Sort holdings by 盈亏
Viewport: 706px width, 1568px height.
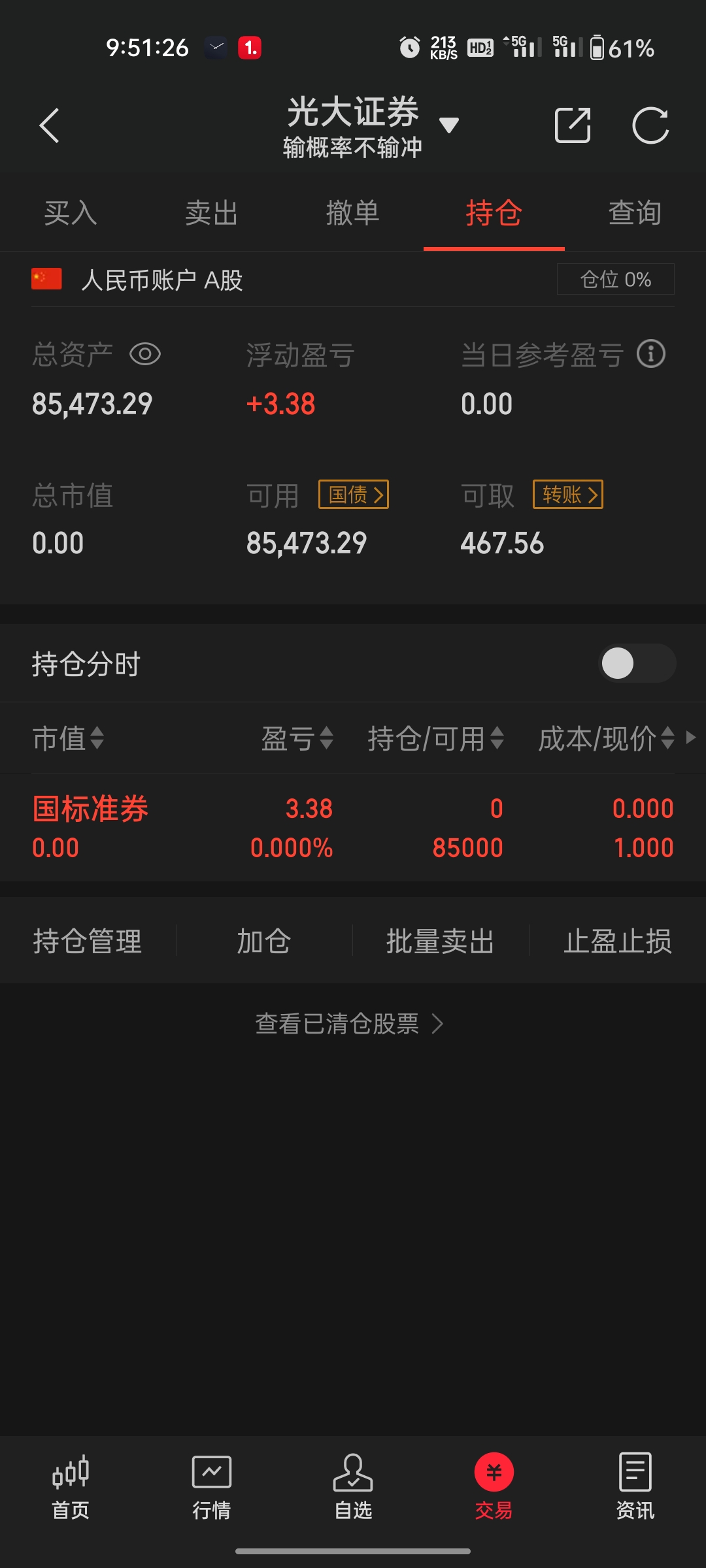point(297,739)
